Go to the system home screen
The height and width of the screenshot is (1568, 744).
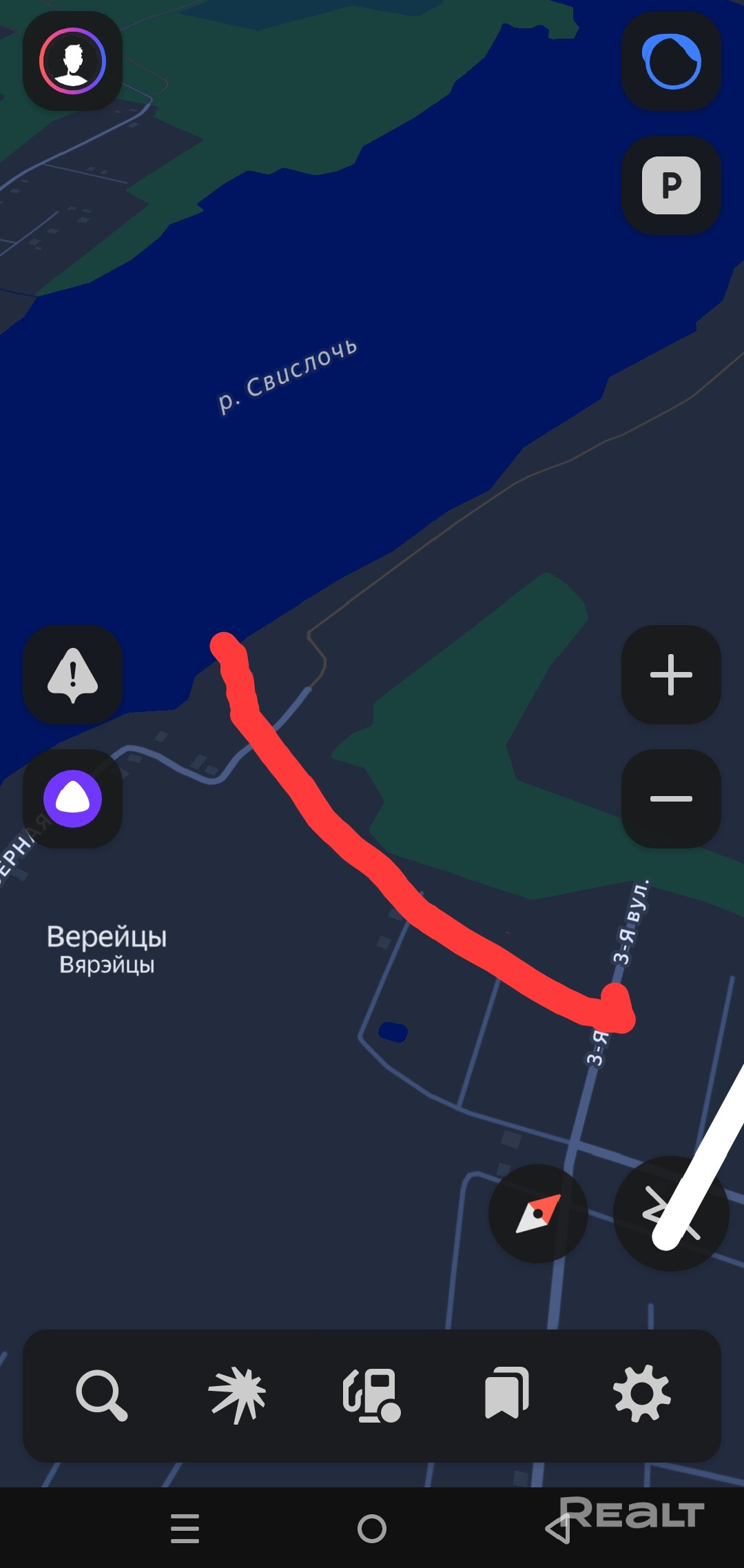(x=372, y=1529)
